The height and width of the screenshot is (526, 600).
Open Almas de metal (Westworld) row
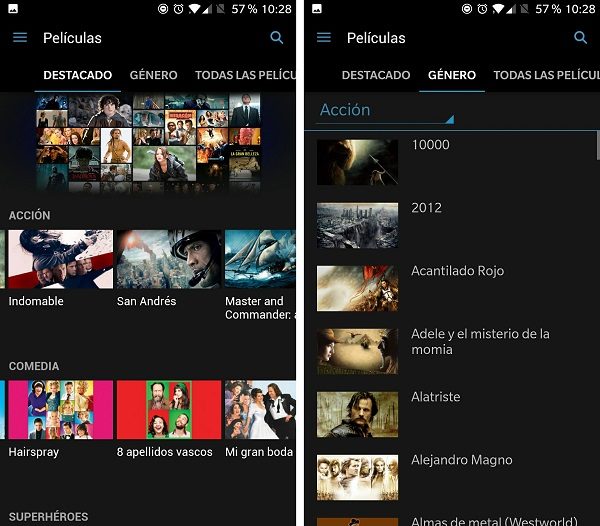tap(450, 518)
